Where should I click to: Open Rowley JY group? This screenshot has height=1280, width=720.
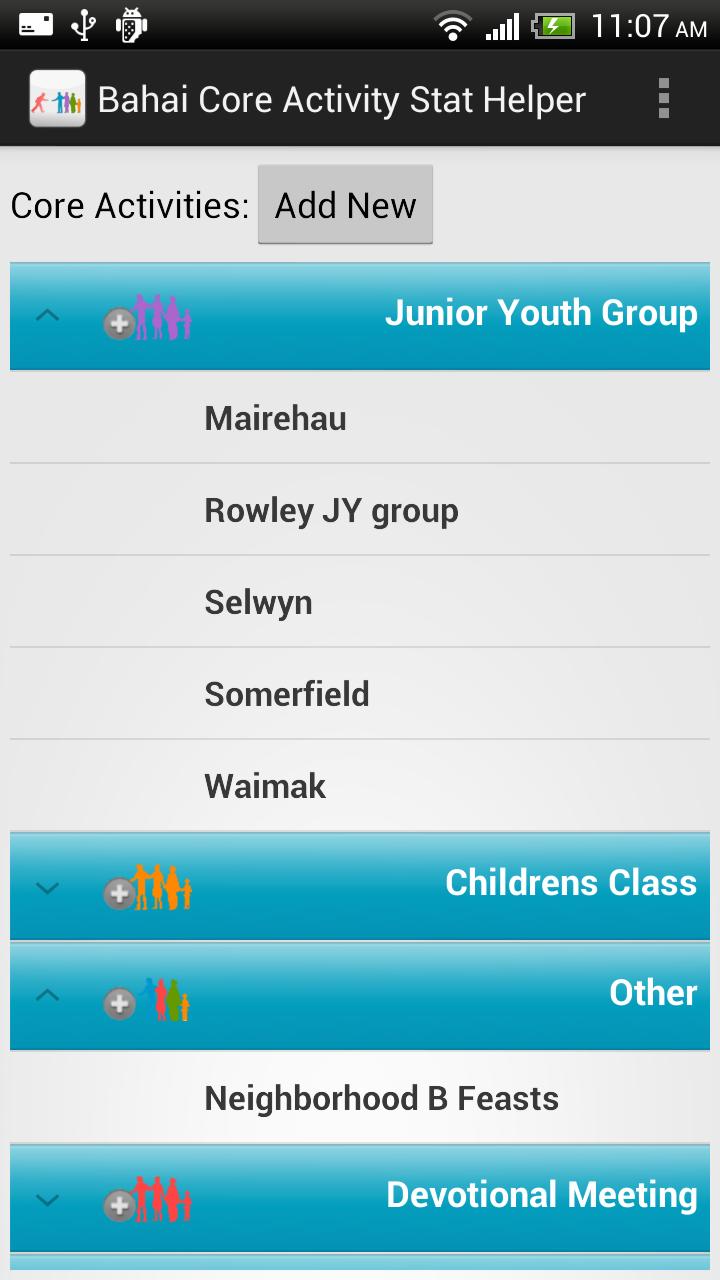[x=331, y=510]
